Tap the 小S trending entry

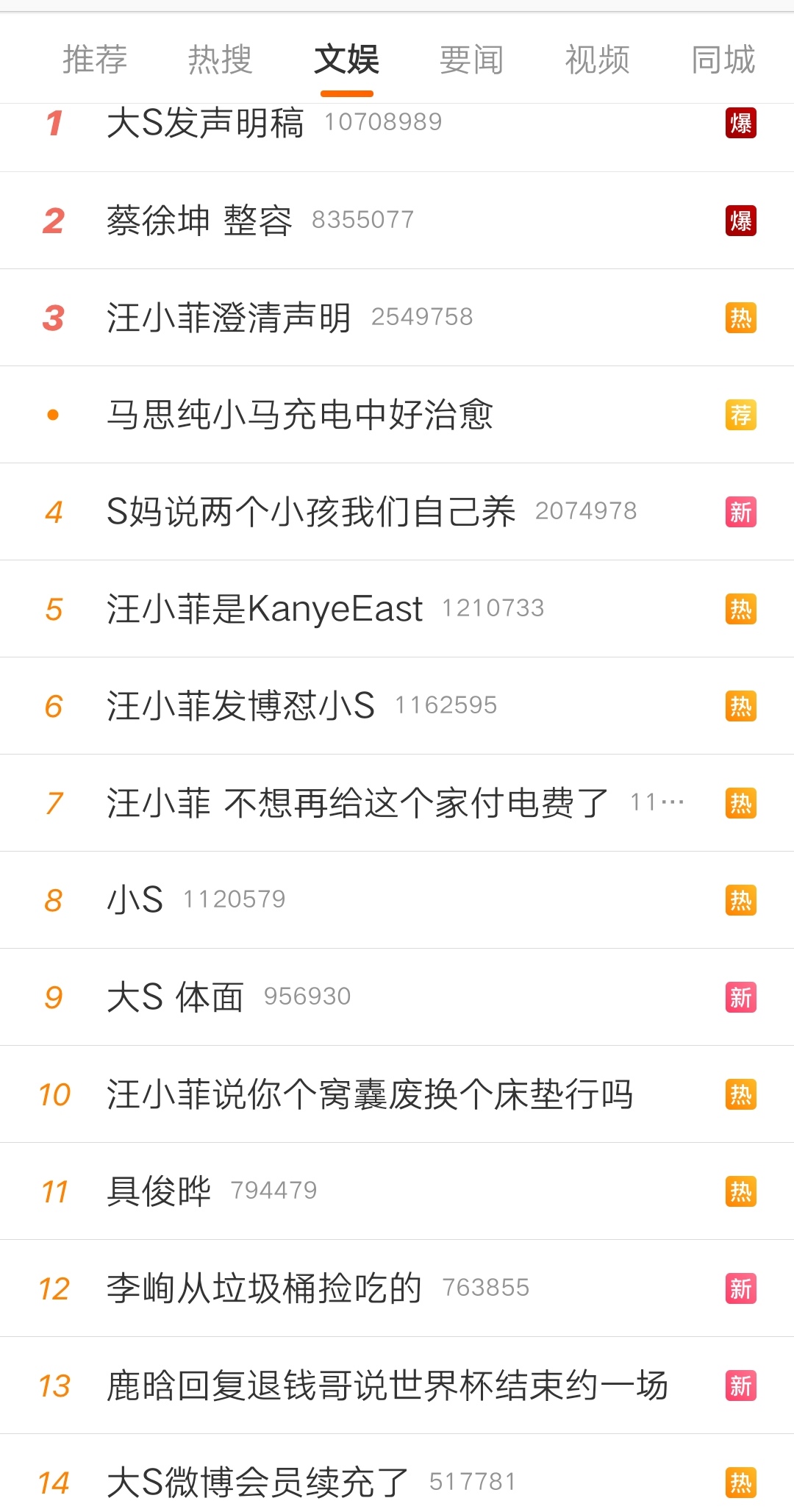click(x=135, y=900)
